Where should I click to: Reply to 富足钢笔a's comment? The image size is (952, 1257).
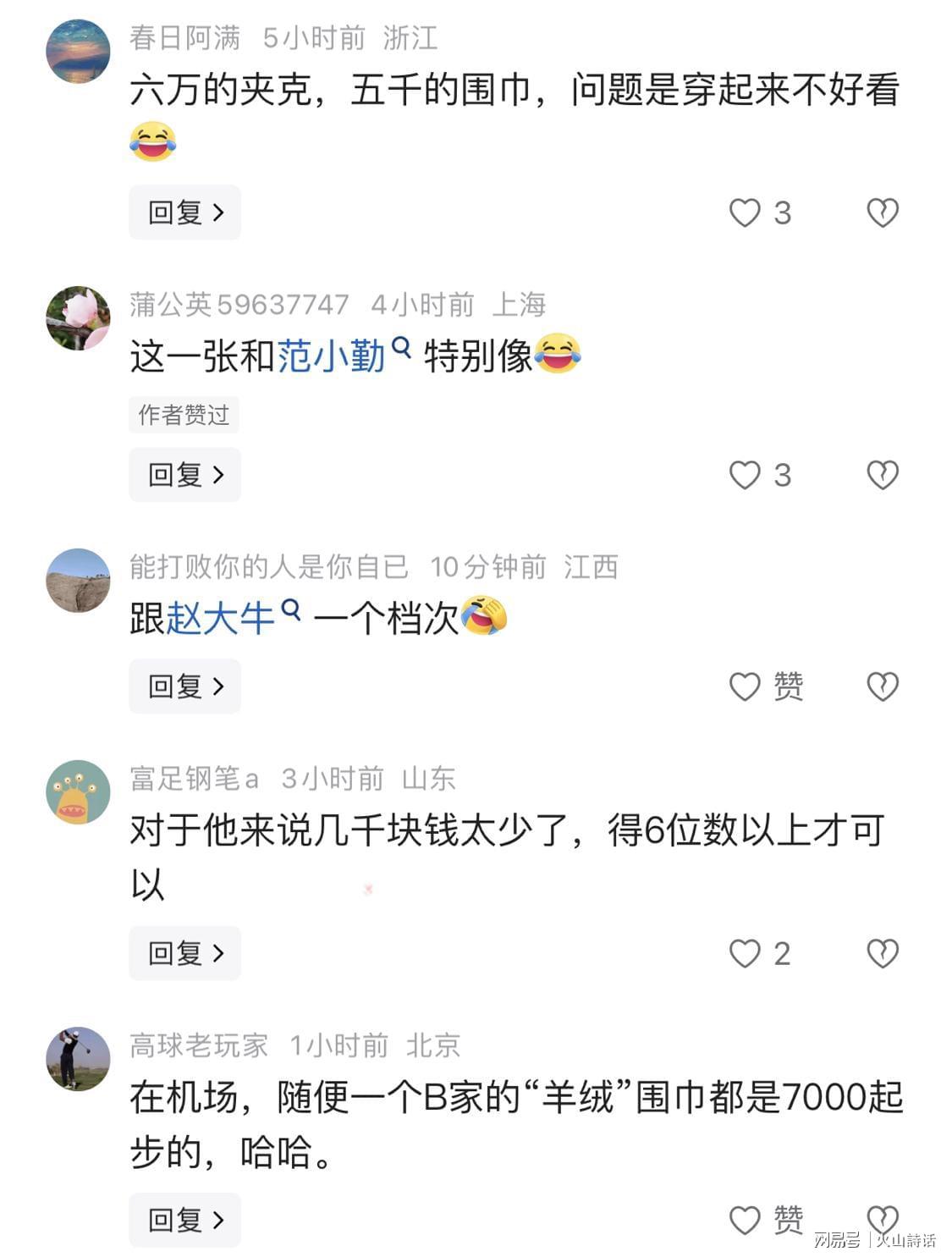pyautogui.click(x=184, y=953)
